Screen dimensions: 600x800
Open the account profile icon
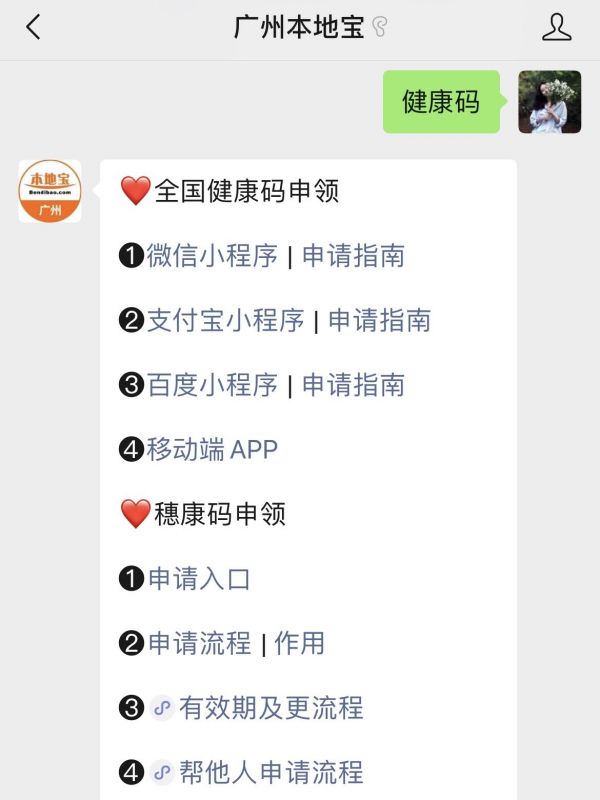tap(556, 28)
